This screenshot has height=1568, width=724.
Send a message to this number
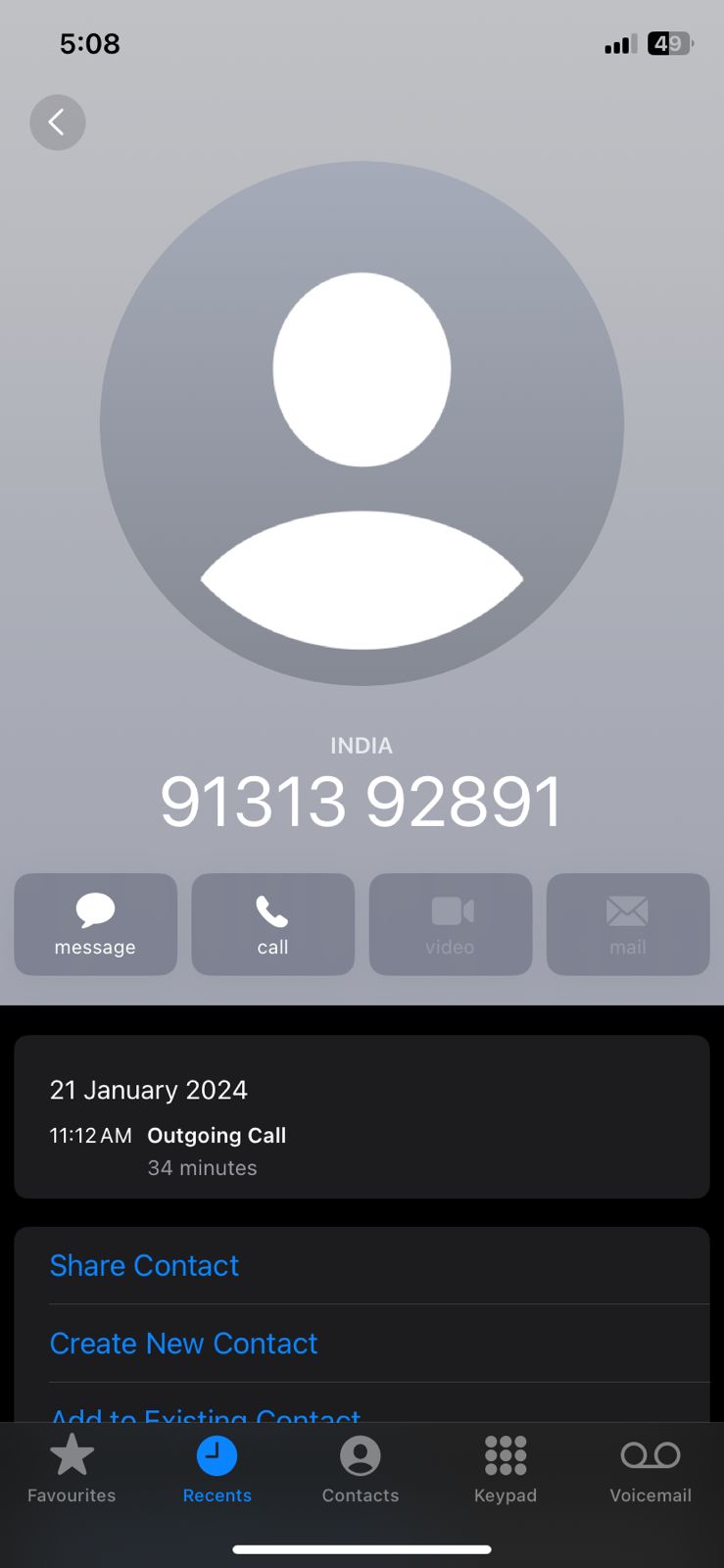tap(96, 924)
